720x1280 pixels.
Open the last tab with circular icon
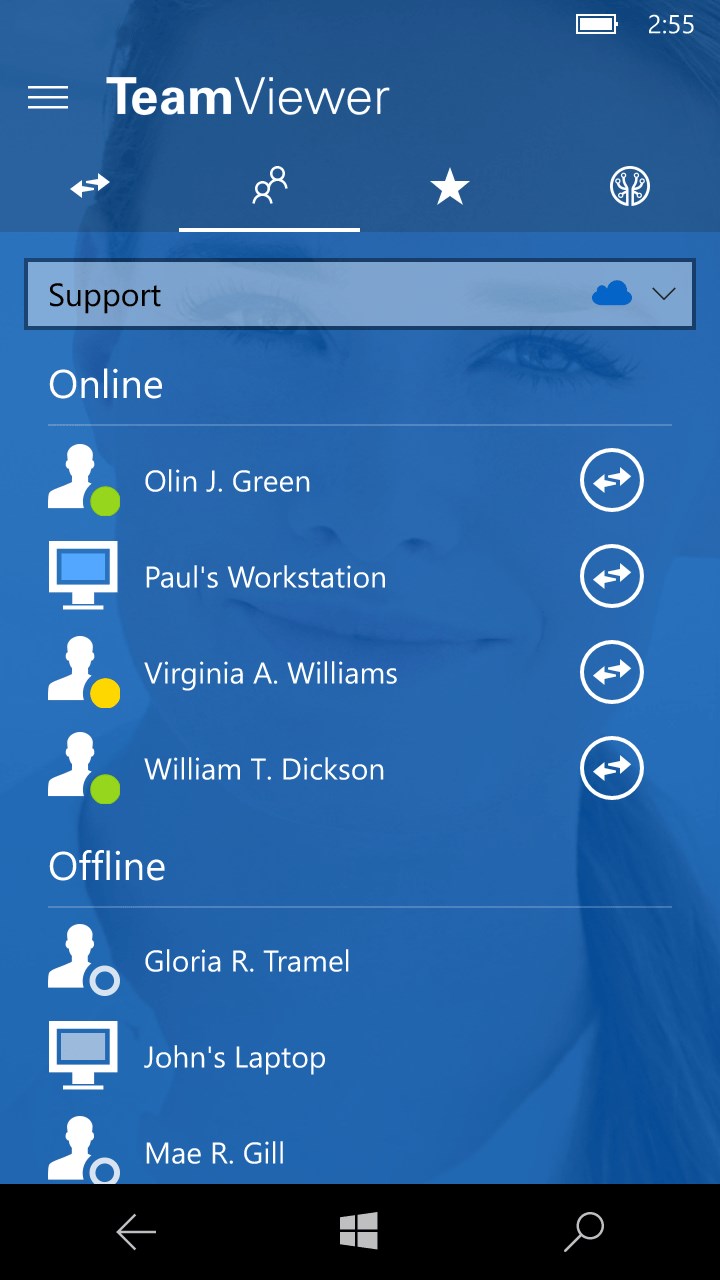coord(630,187)
